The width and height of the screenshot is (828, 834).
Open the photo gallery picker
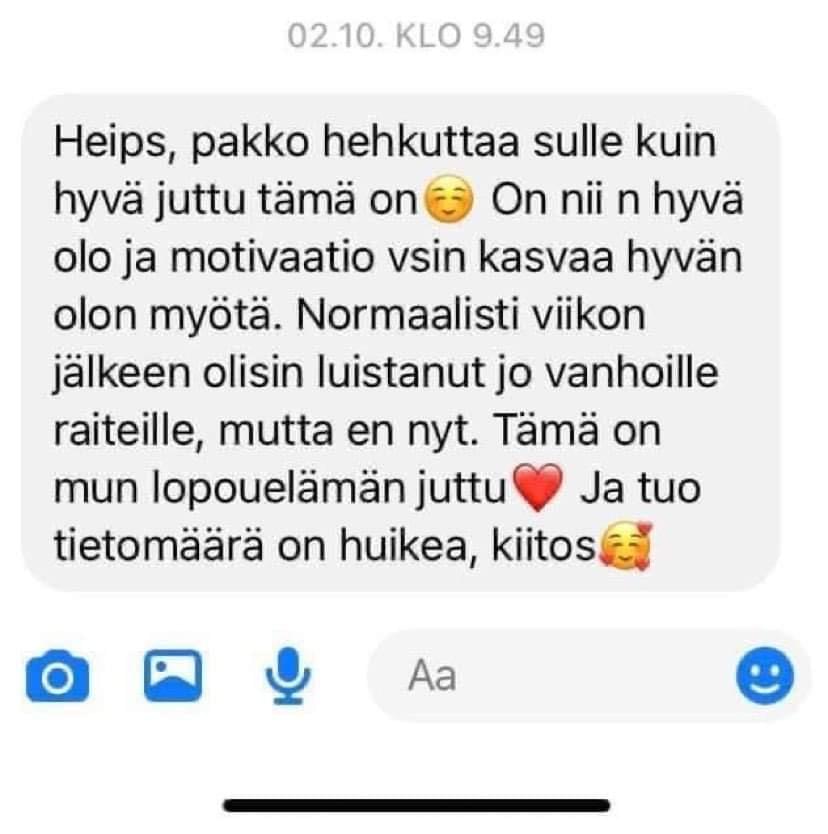point(173,677)
